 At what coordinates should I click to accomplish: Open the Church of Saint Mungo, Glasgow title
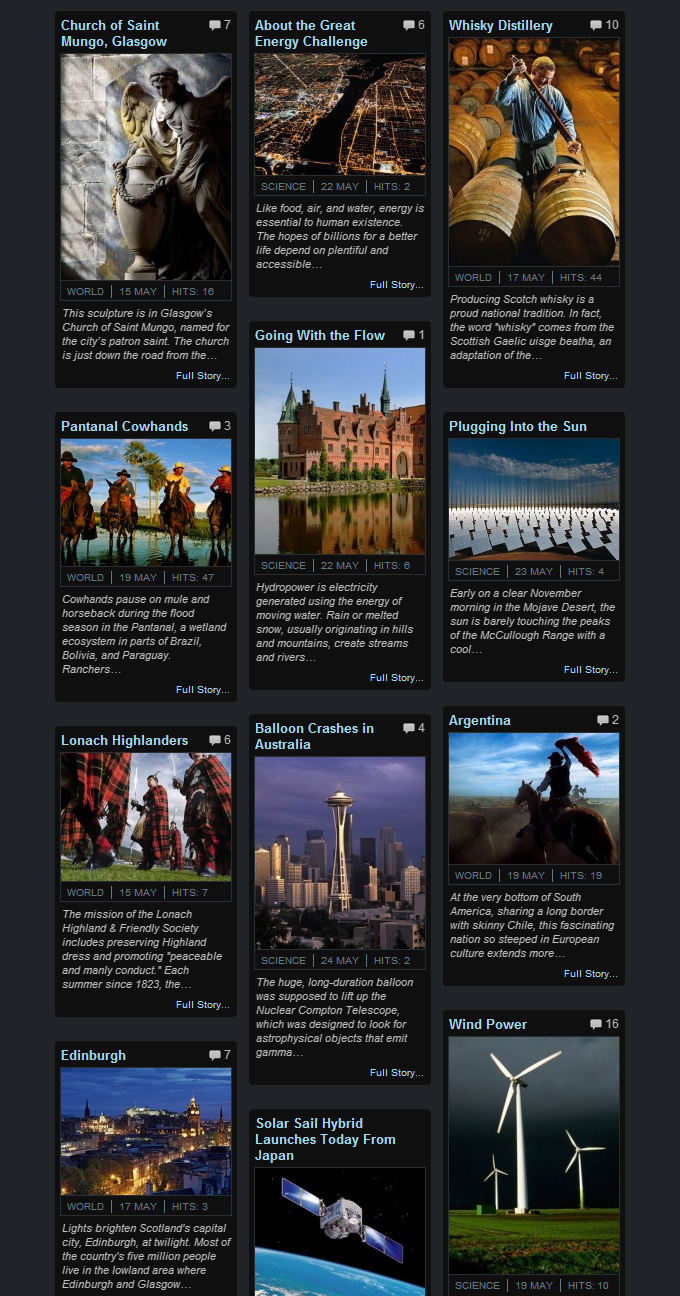pyautogui.click(x=114, y=33)
